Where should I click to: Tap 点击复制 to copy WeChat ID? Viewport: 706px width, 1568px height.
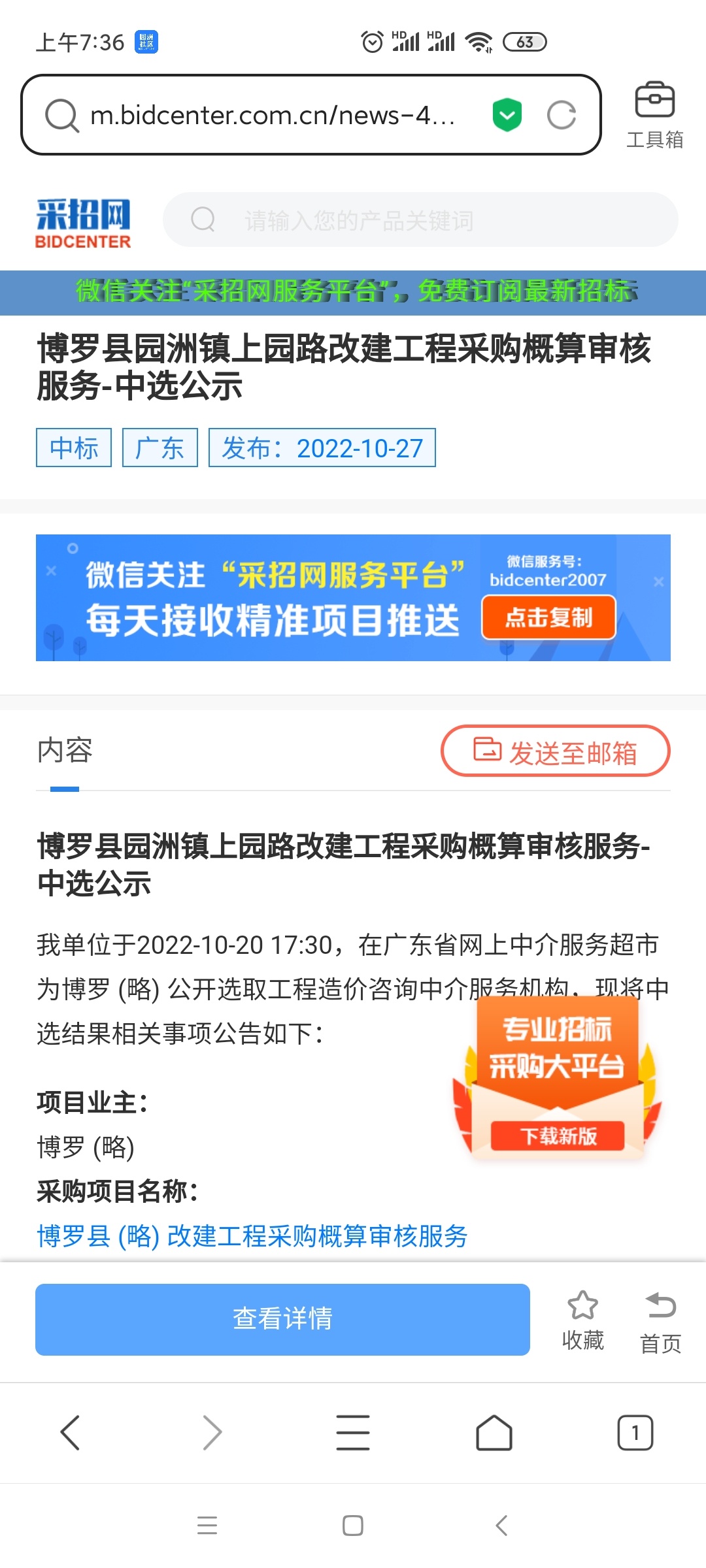coord(548,617)
